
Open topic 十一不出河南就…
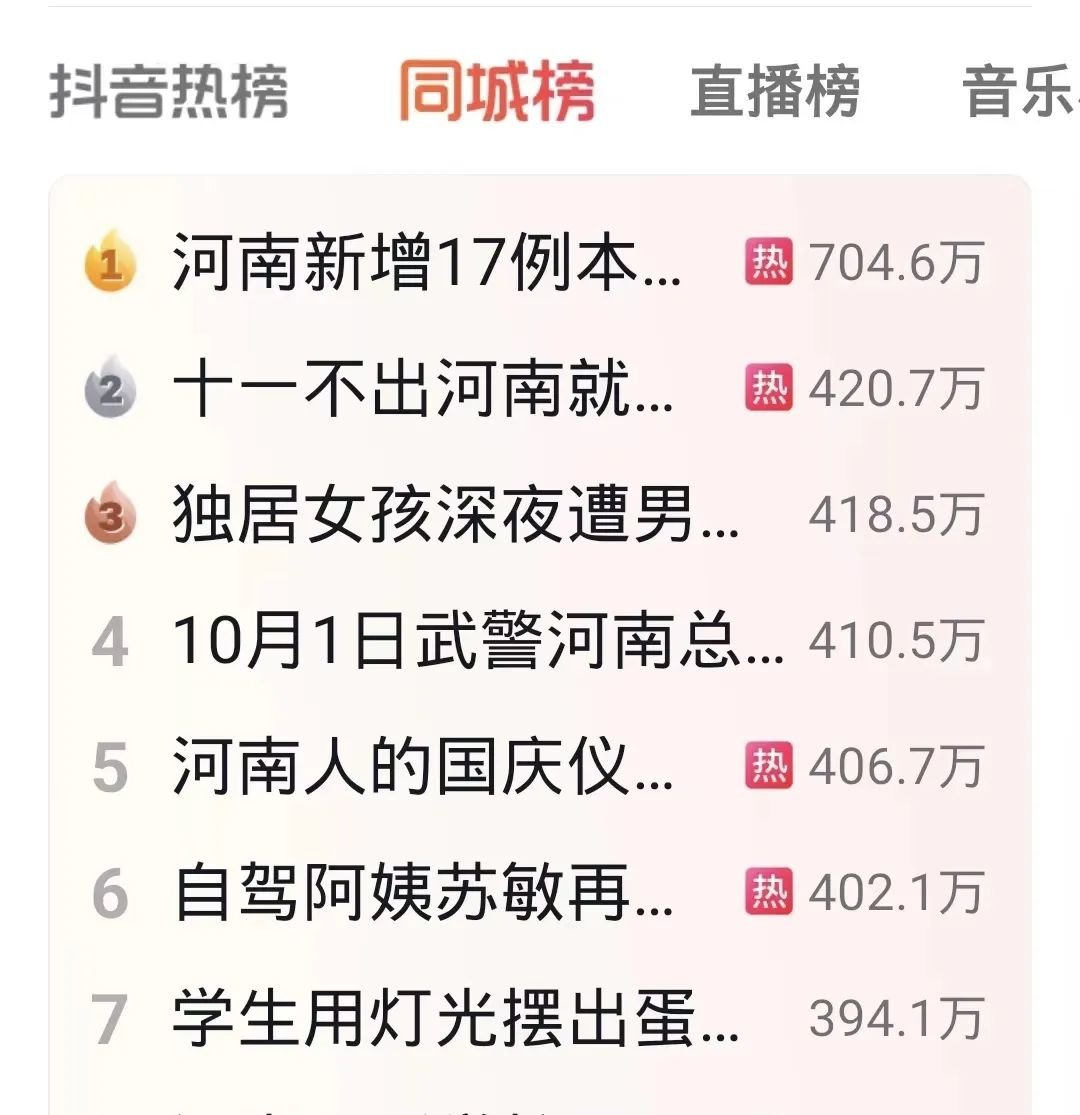(424, 390)
